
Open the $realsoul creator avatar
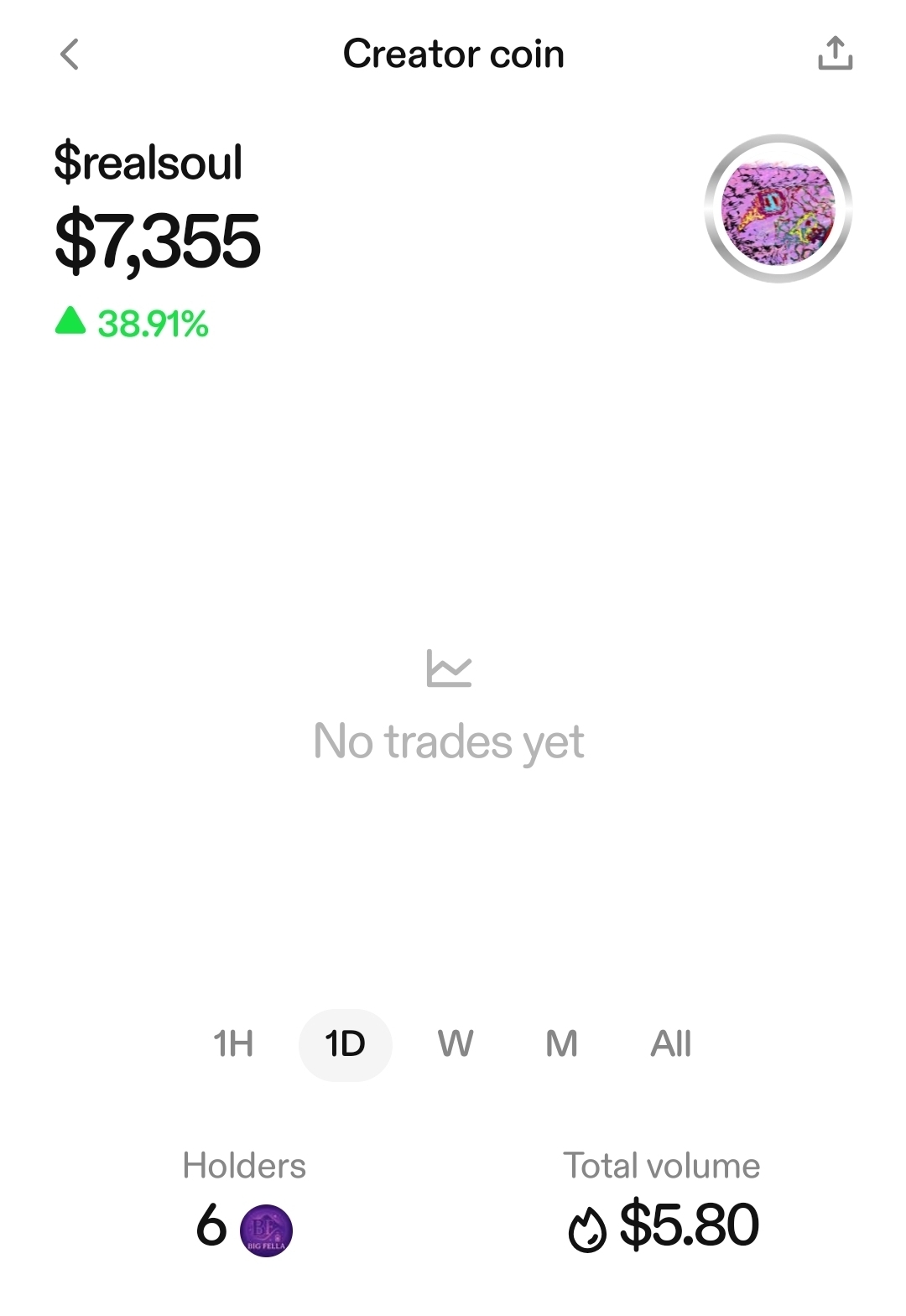778,208
